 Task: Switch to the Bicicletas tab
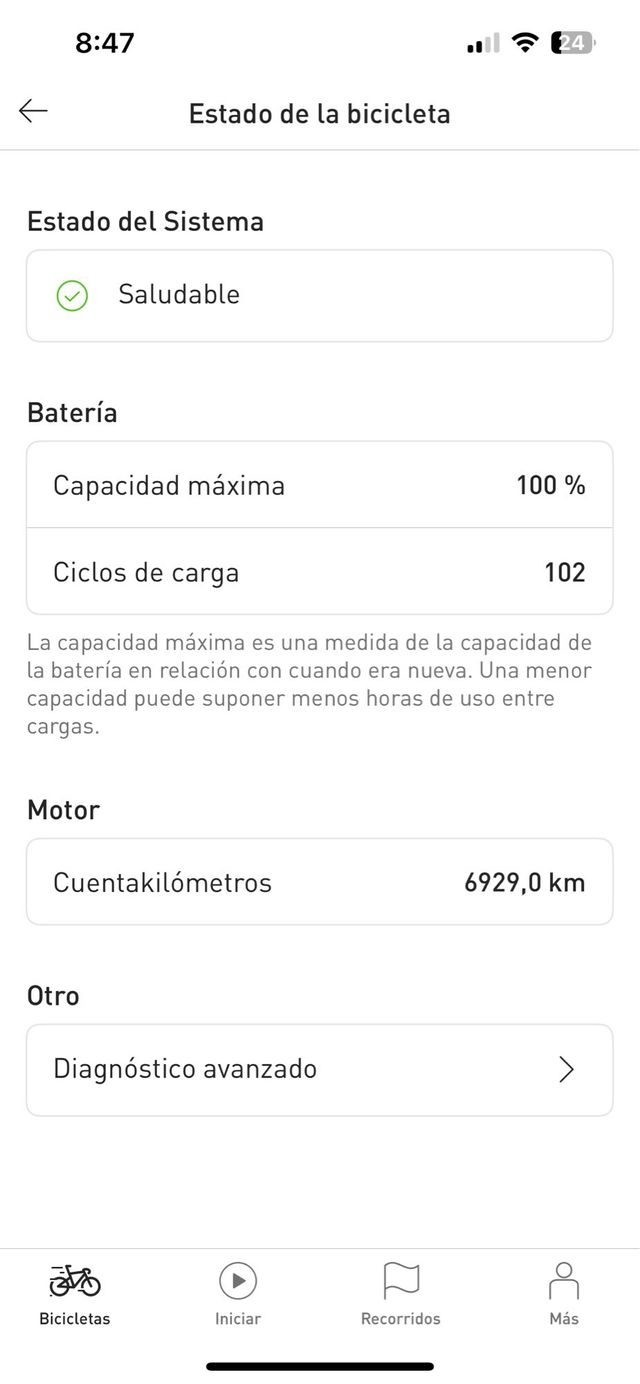75,1293
